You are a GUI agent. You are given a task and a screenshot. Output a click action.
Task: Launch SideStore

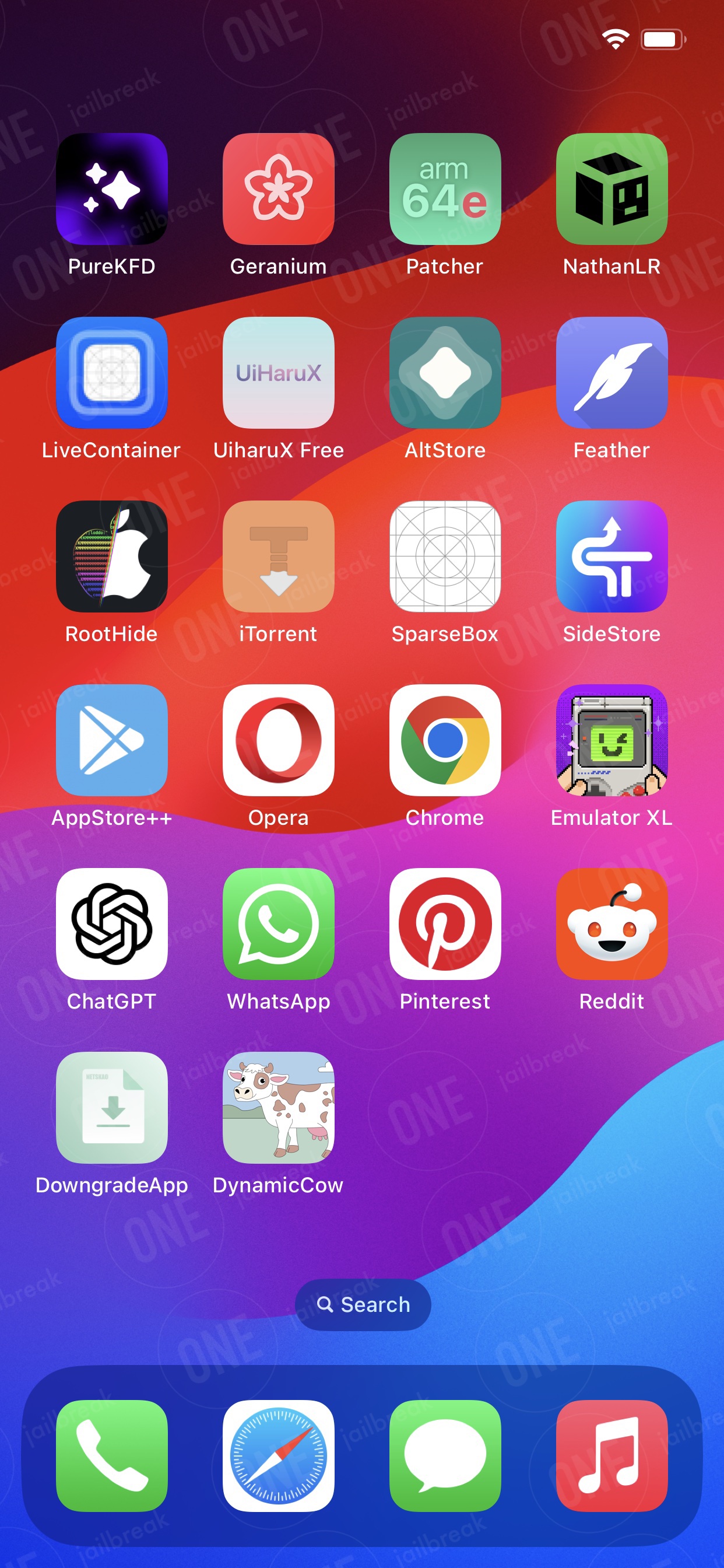pos(612,556)
